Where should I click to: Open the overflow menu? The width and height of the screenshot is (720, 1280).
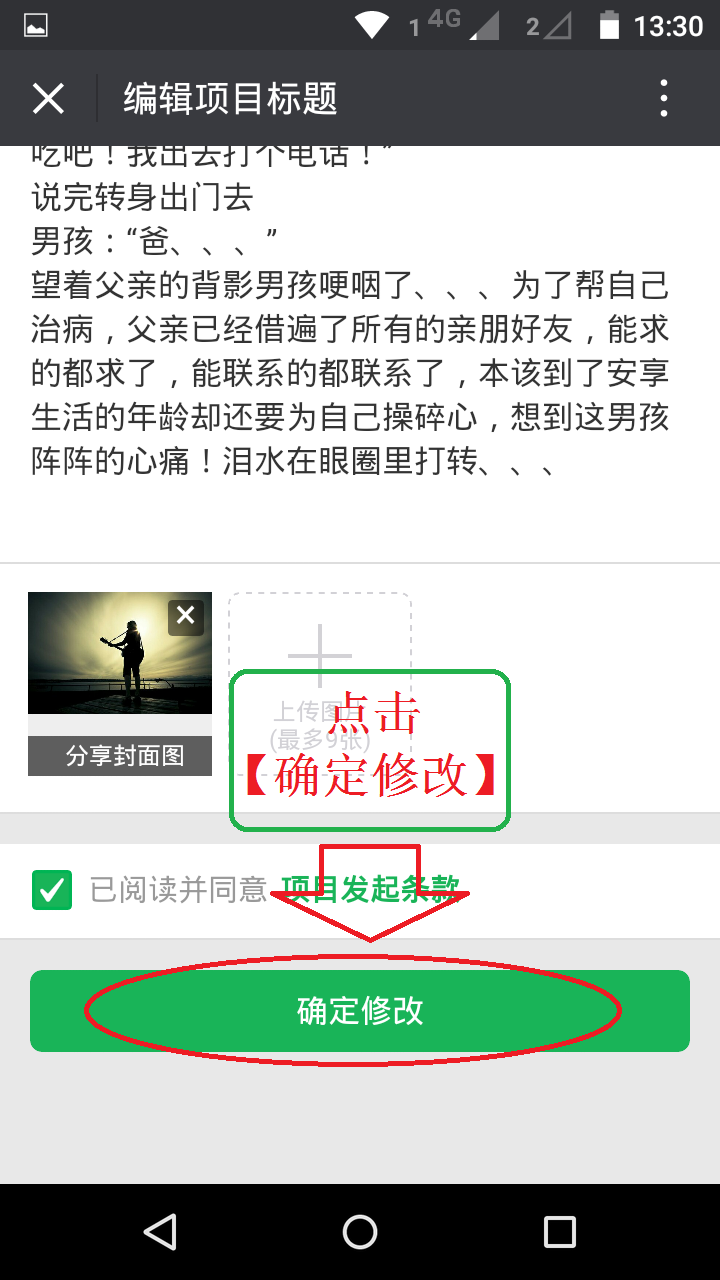(664, 99)
